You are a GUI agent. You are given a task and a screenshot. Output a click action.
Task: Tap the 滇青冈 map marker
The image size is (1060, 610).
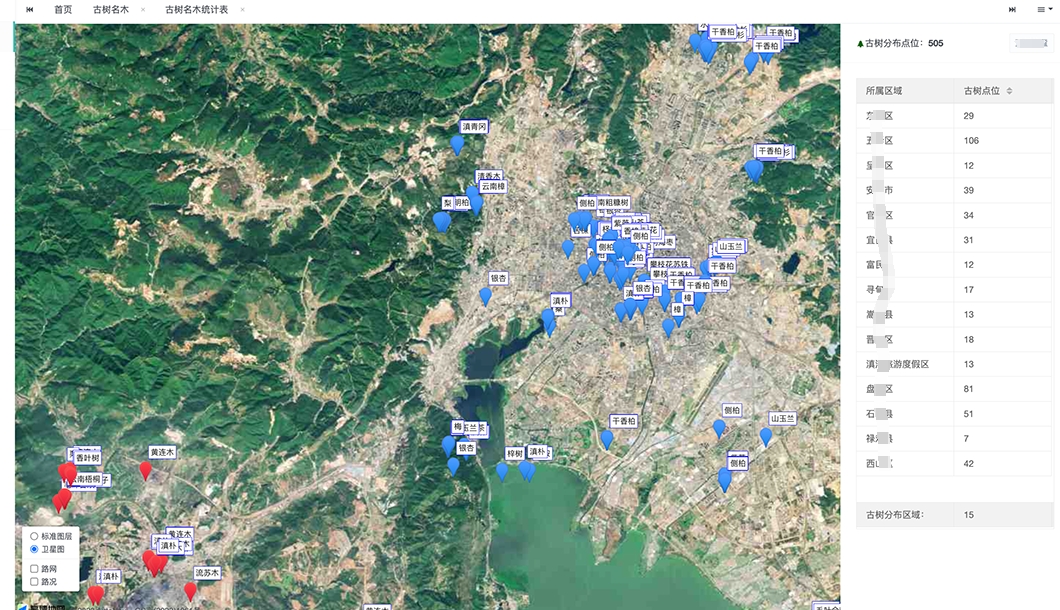(x=457, y=146)
